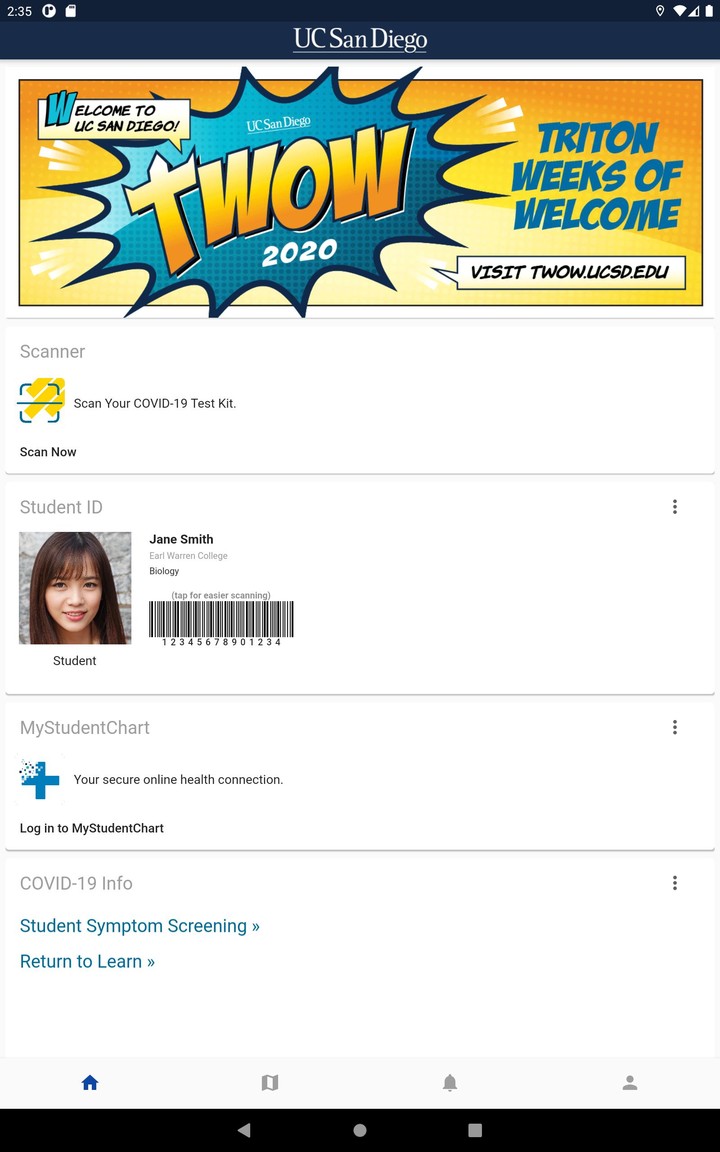Tap the system back button
Screen dimensions: 720x1152
(244, 1130)
